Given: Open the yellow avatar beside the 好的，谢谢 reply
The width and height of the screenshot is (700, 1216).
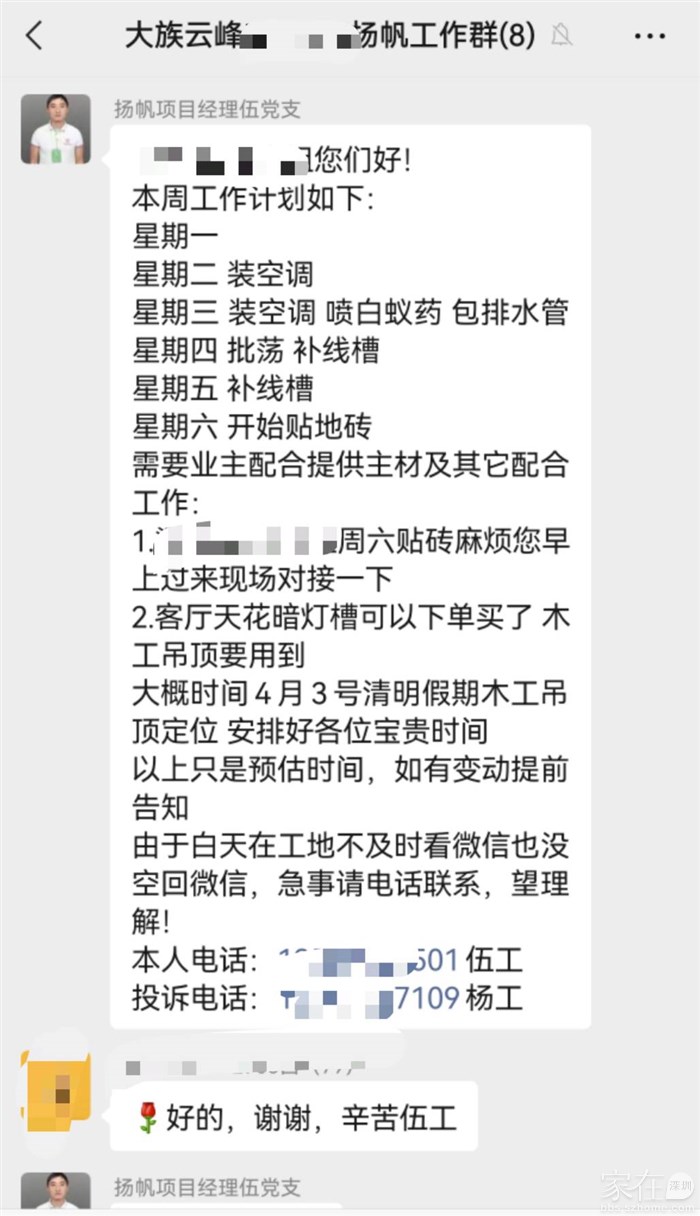Looking at the screenshot, I should tap(56, 1090).
